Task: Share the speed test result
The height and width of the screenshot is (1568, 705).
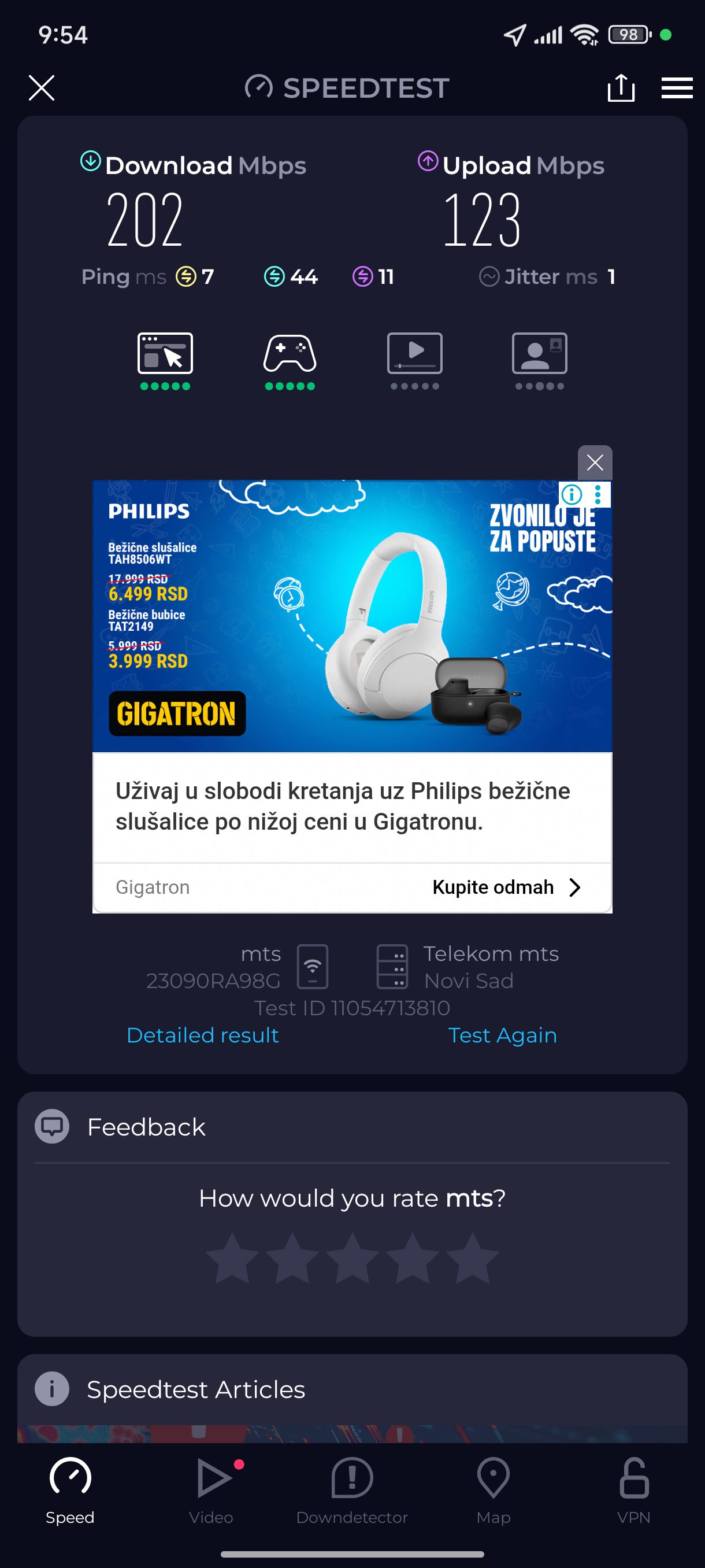Action: point(621,88)
